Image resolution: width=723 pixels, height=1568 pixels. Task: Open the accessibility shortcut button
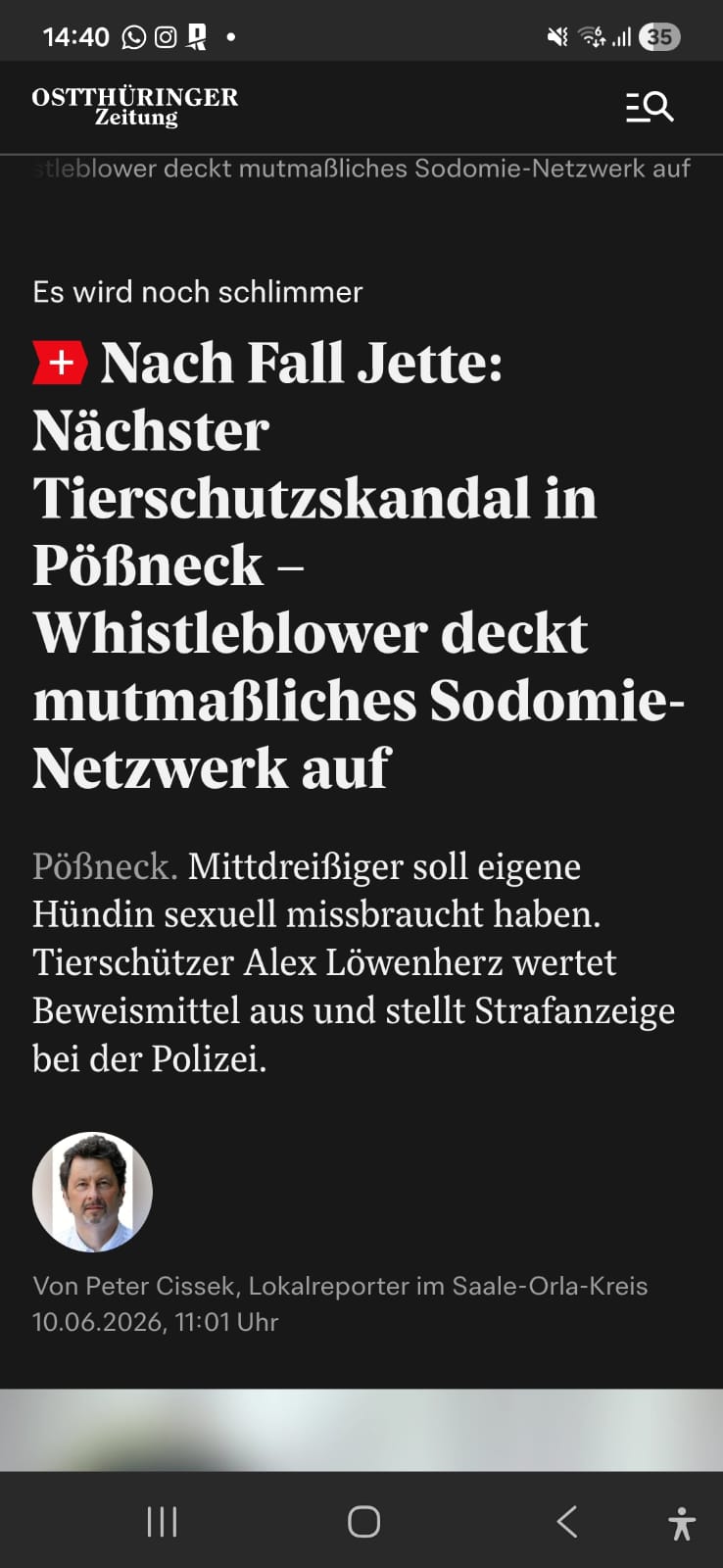click(x=682, y=1524)
